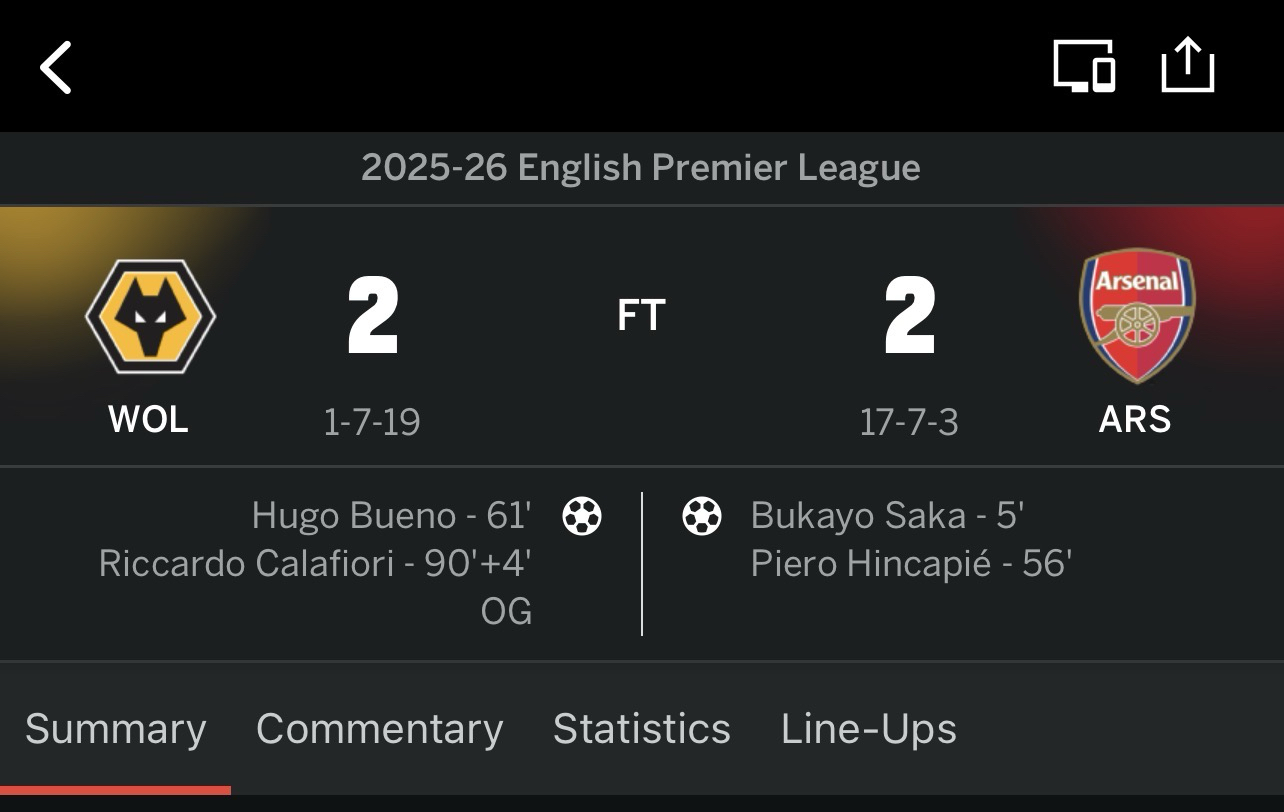Share this match result

point(1187,66)
